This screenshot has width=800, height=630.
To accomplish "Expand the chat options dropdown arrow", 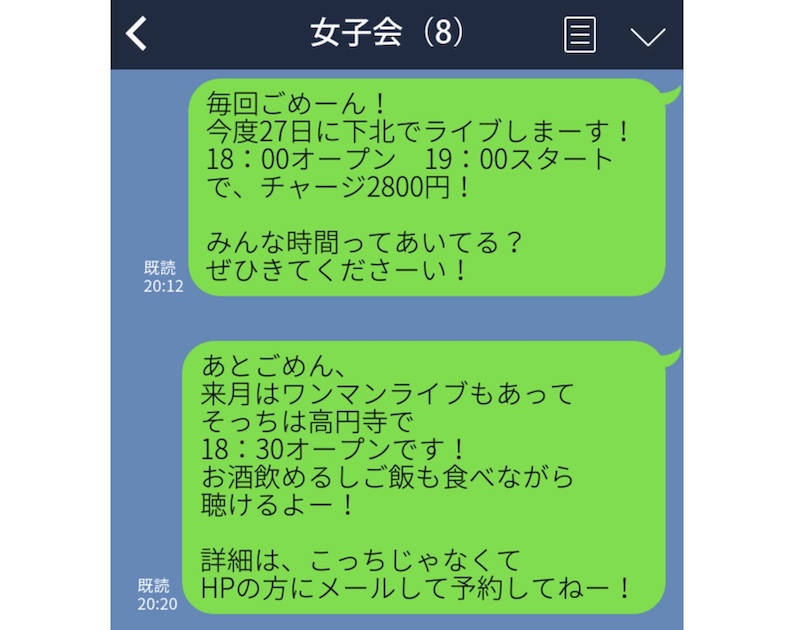I will [x=648, y=36].
